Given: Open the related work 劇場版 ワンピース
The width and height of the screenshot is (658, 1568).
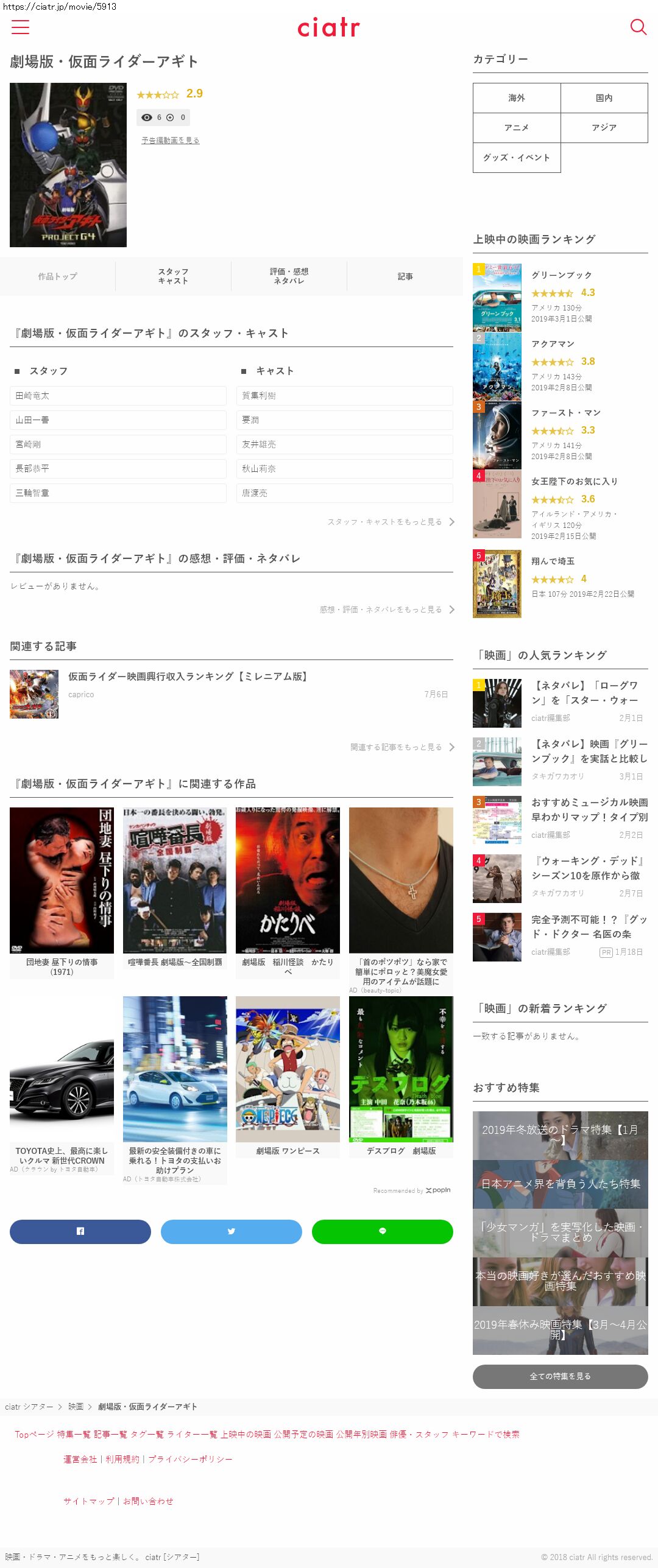Looking at the screenshot, I should [x=288, y=1151].
